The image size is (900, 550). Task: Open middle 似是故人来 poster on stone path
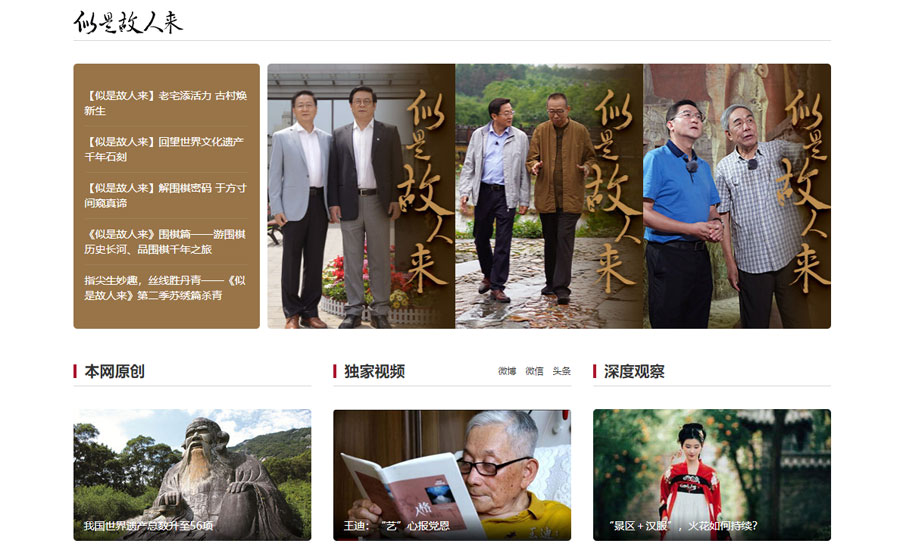pyautogui.click(x=549, y=196)
